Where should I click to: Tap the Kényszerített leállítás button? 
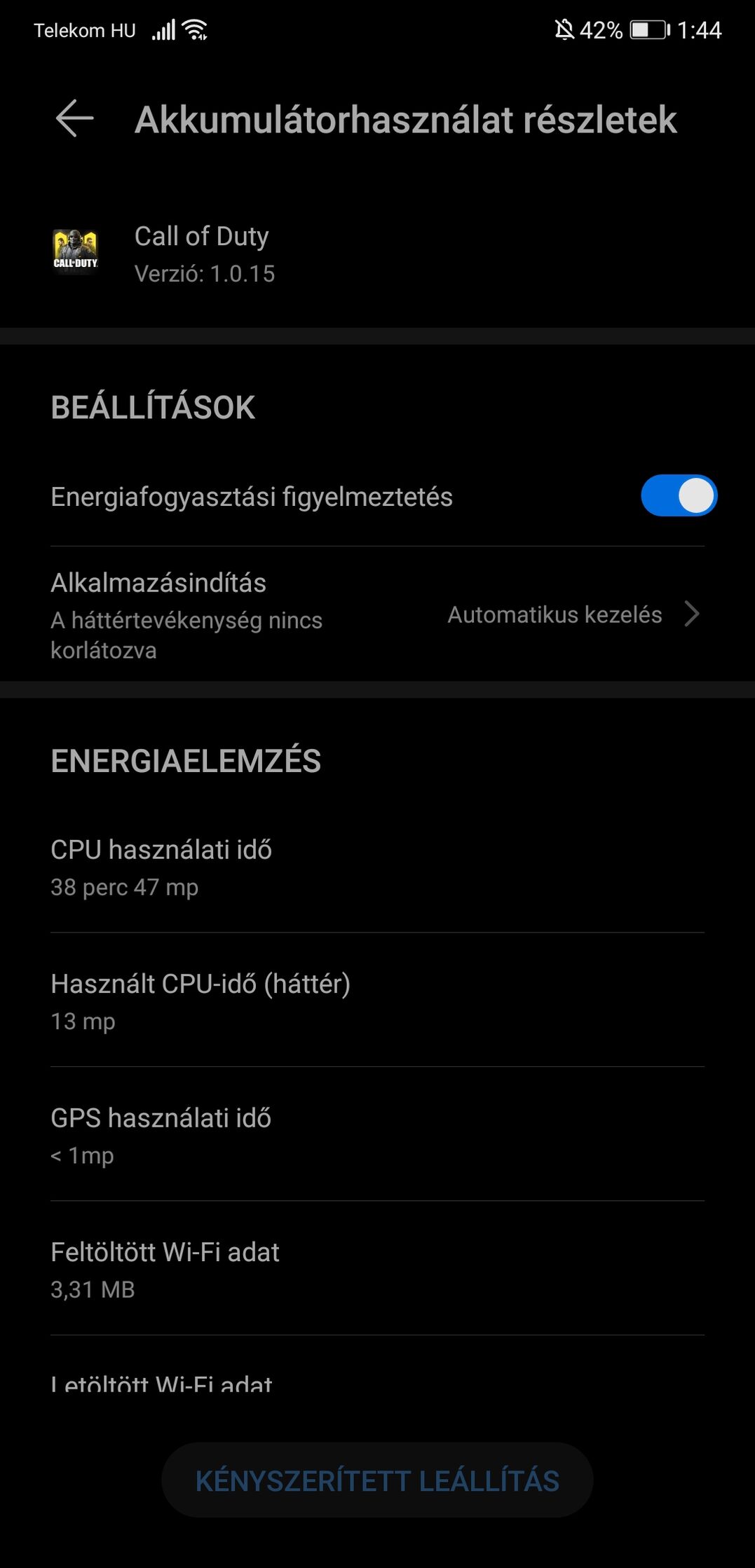tap(377, 1480)
